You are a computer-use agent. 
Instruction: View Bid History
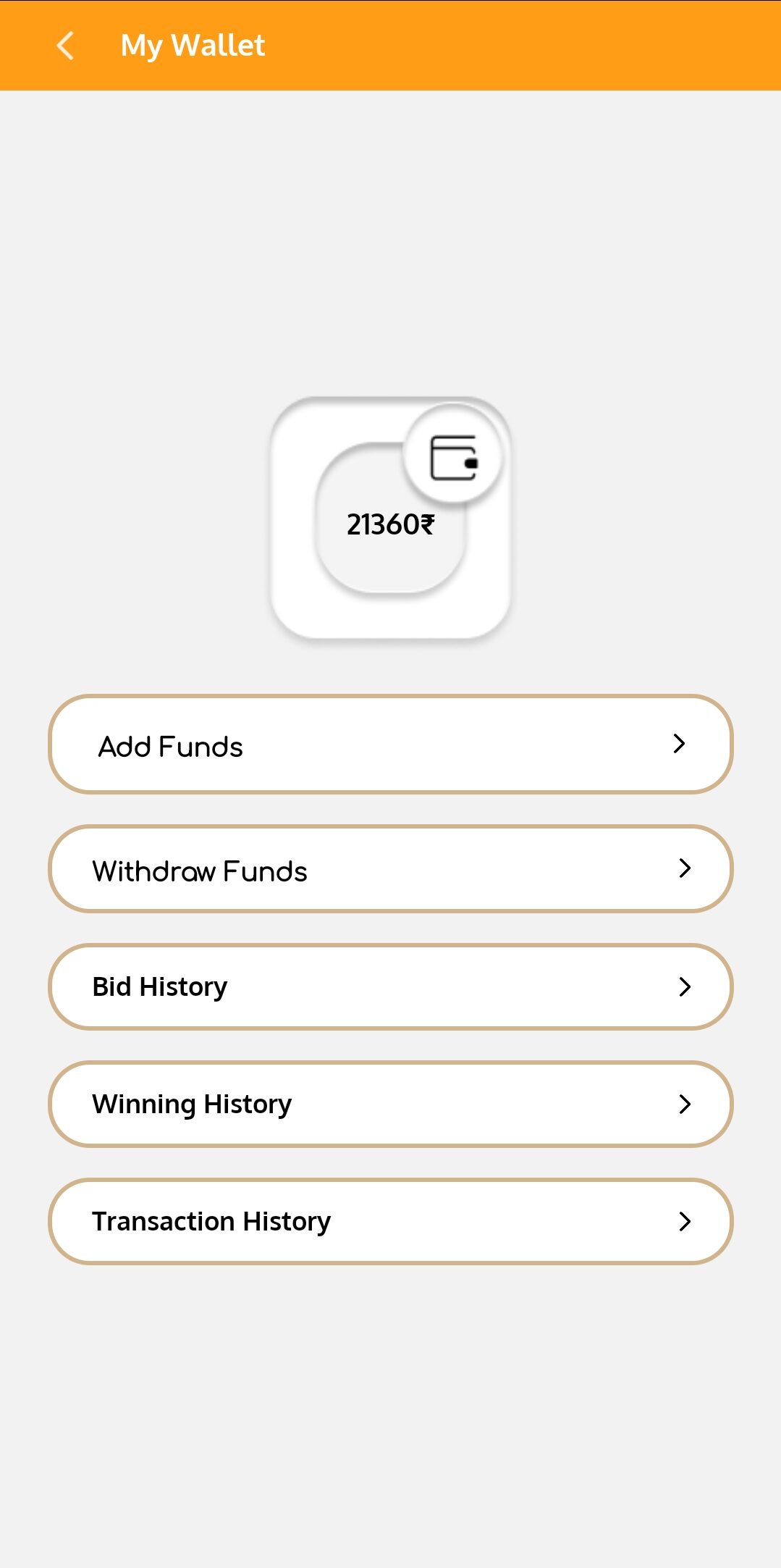[x=391, y=986]
